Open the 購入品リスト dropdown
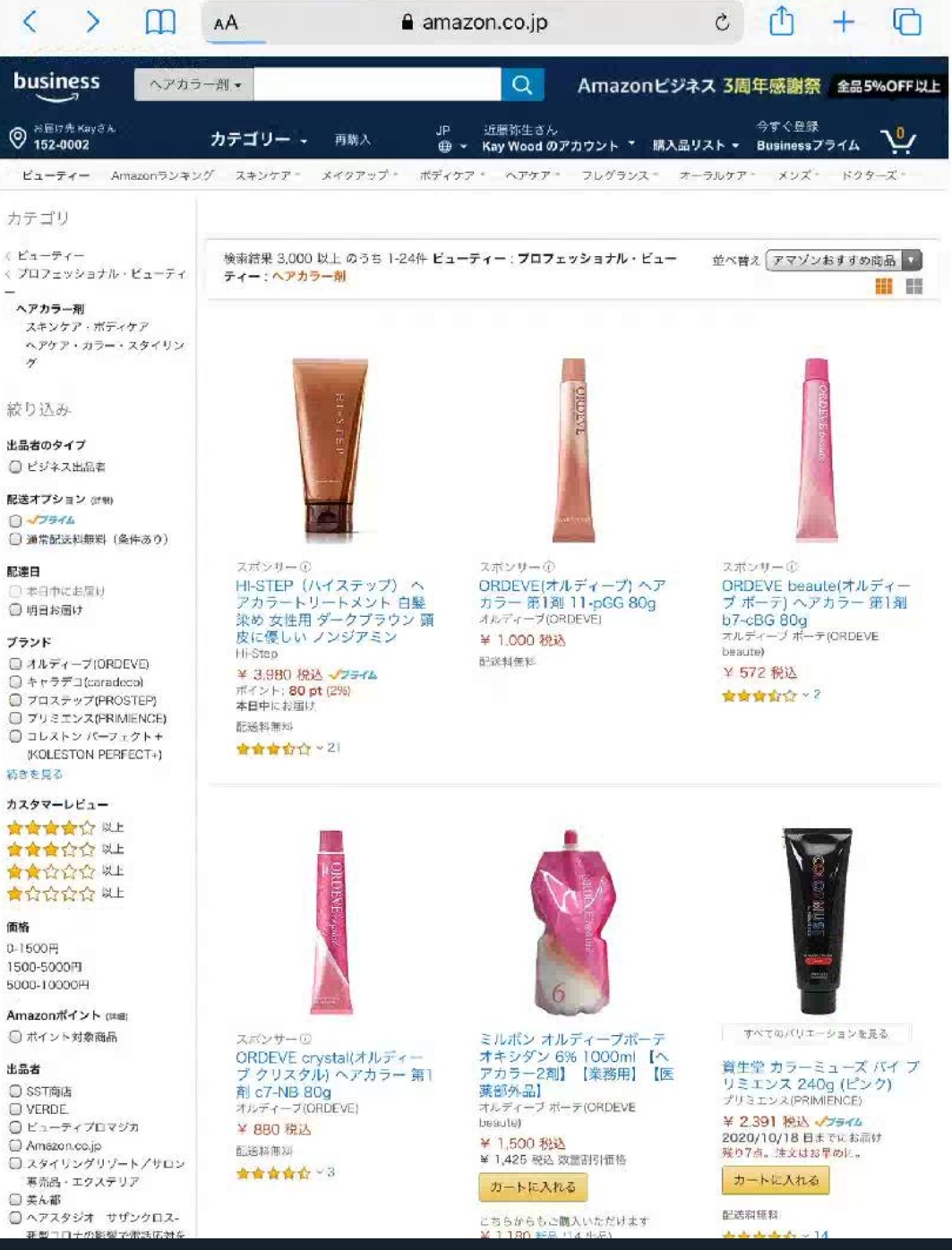 click(695, 145)
